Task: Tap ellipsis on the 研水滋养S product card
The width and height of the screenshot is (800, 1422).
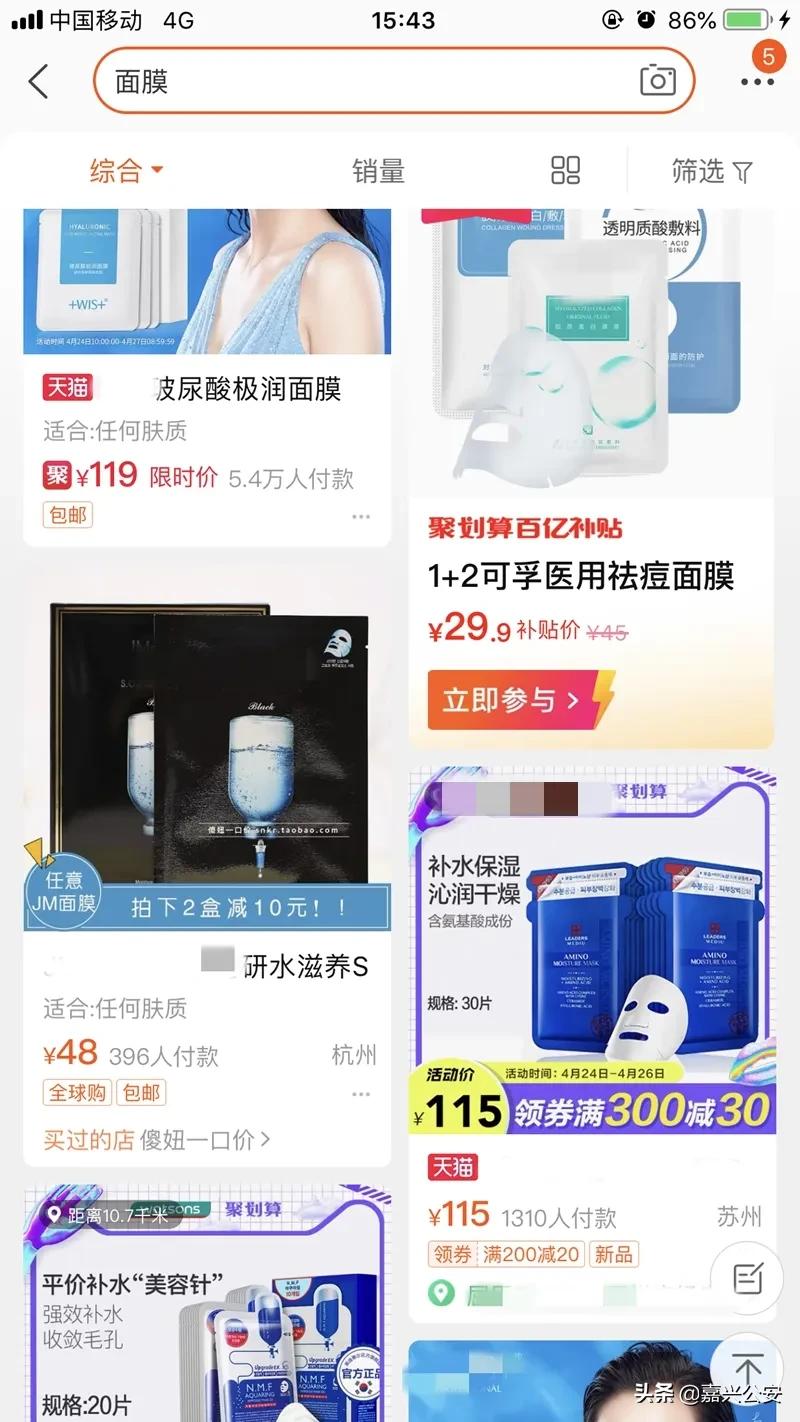Action: pos(360,1094)
